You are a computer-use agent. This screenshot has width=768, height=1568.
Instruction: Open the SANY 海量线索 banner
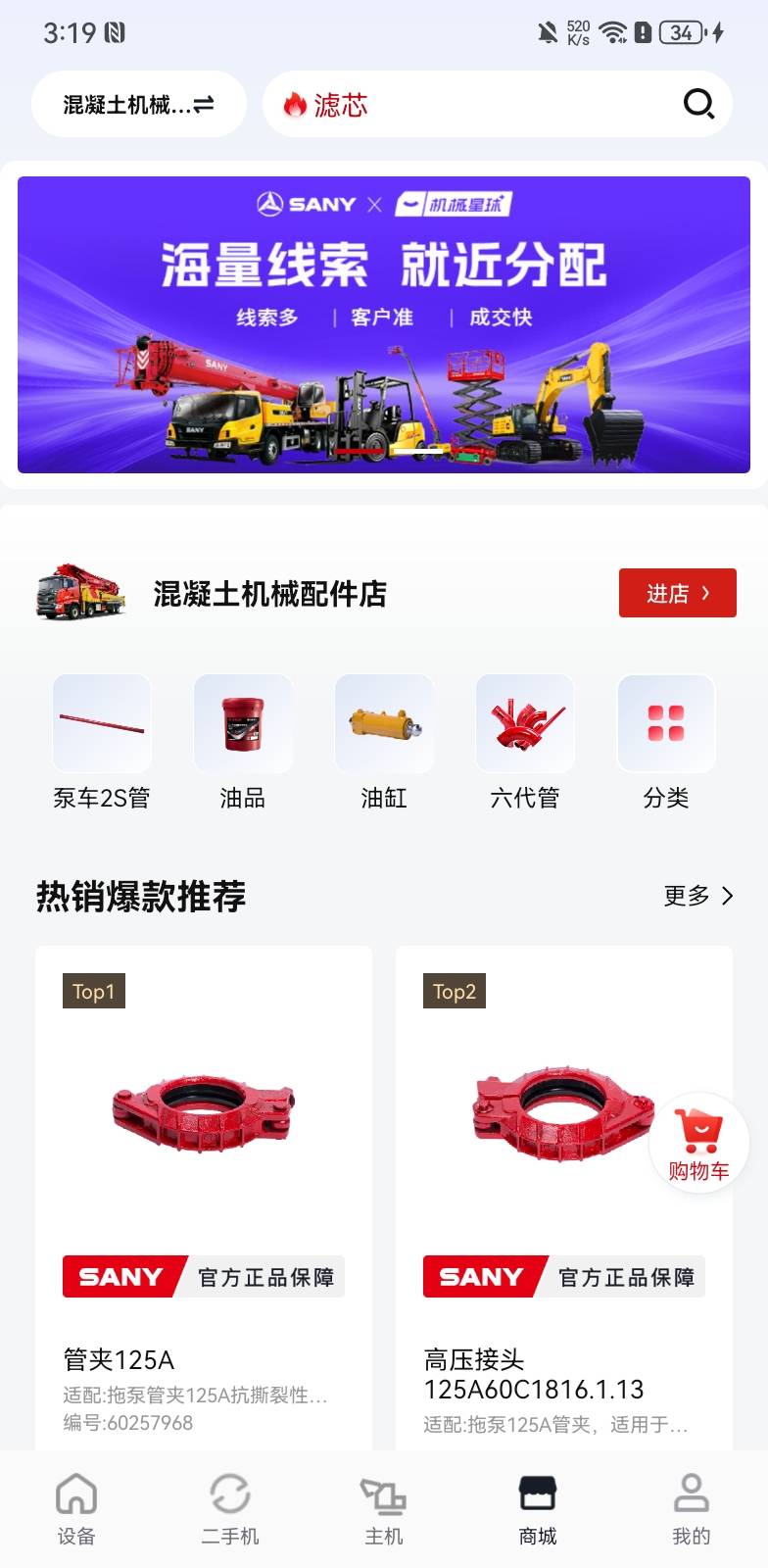coord(384,324)
